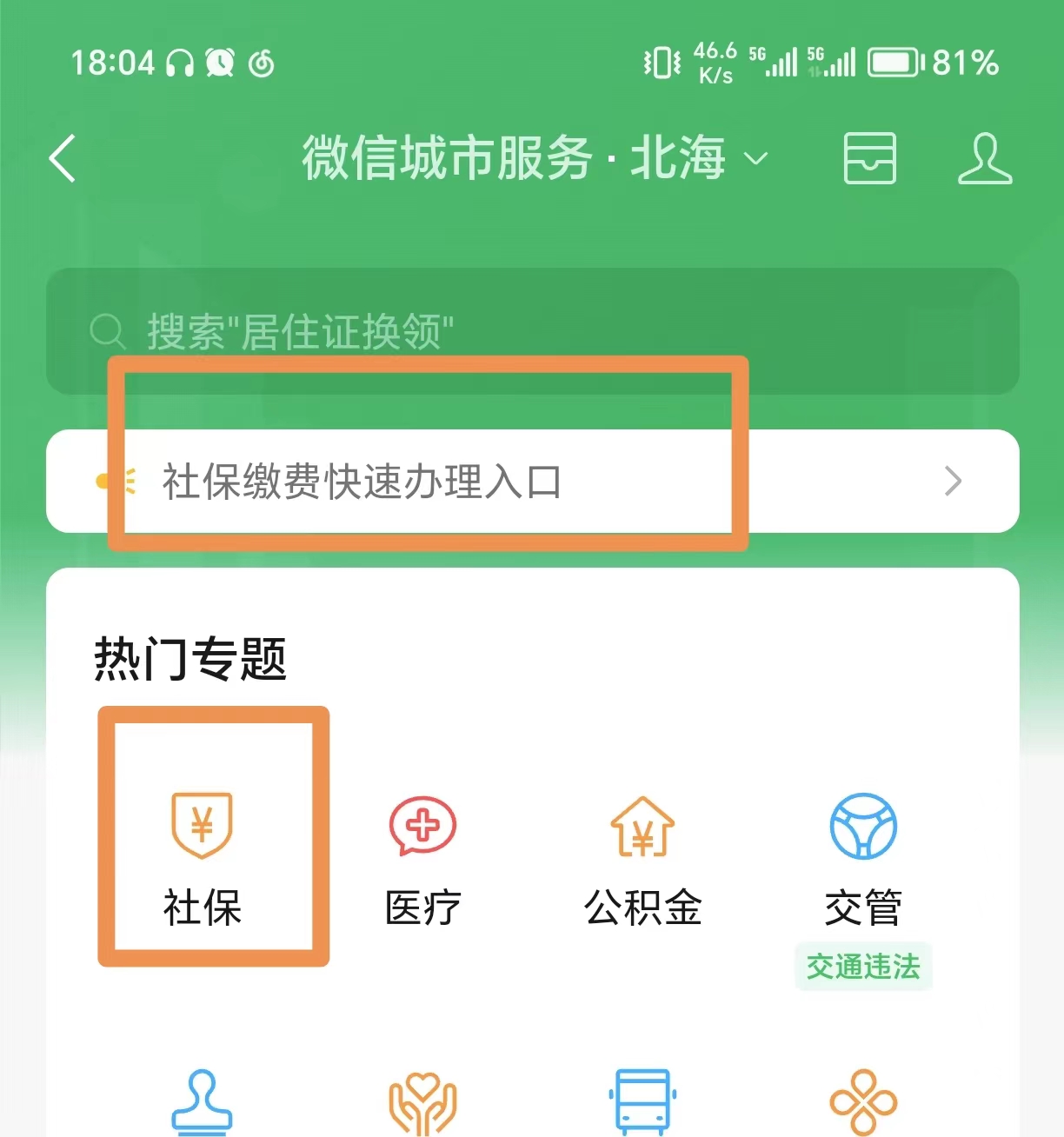1064x1137 pixels.
Task: Go back using the top-left arrow
Action: pos(63,158)
